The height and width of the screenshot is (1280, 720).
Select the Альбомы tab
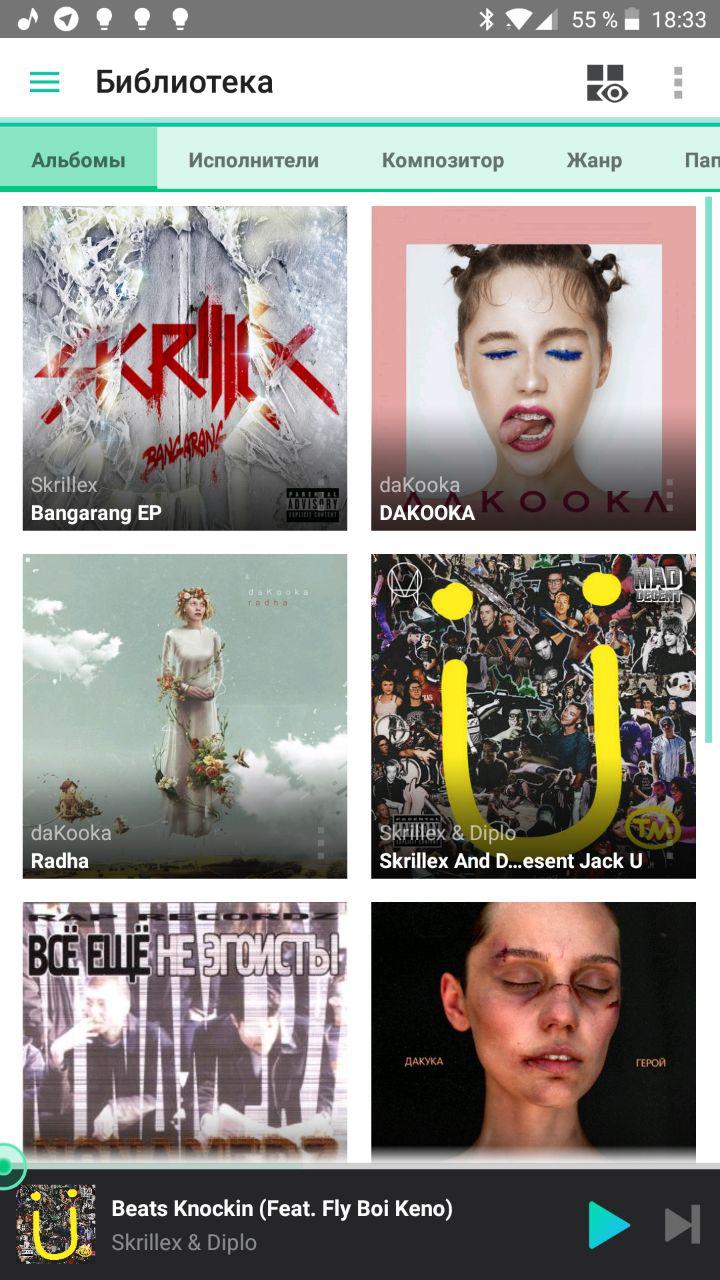click(x=78, y=160)
